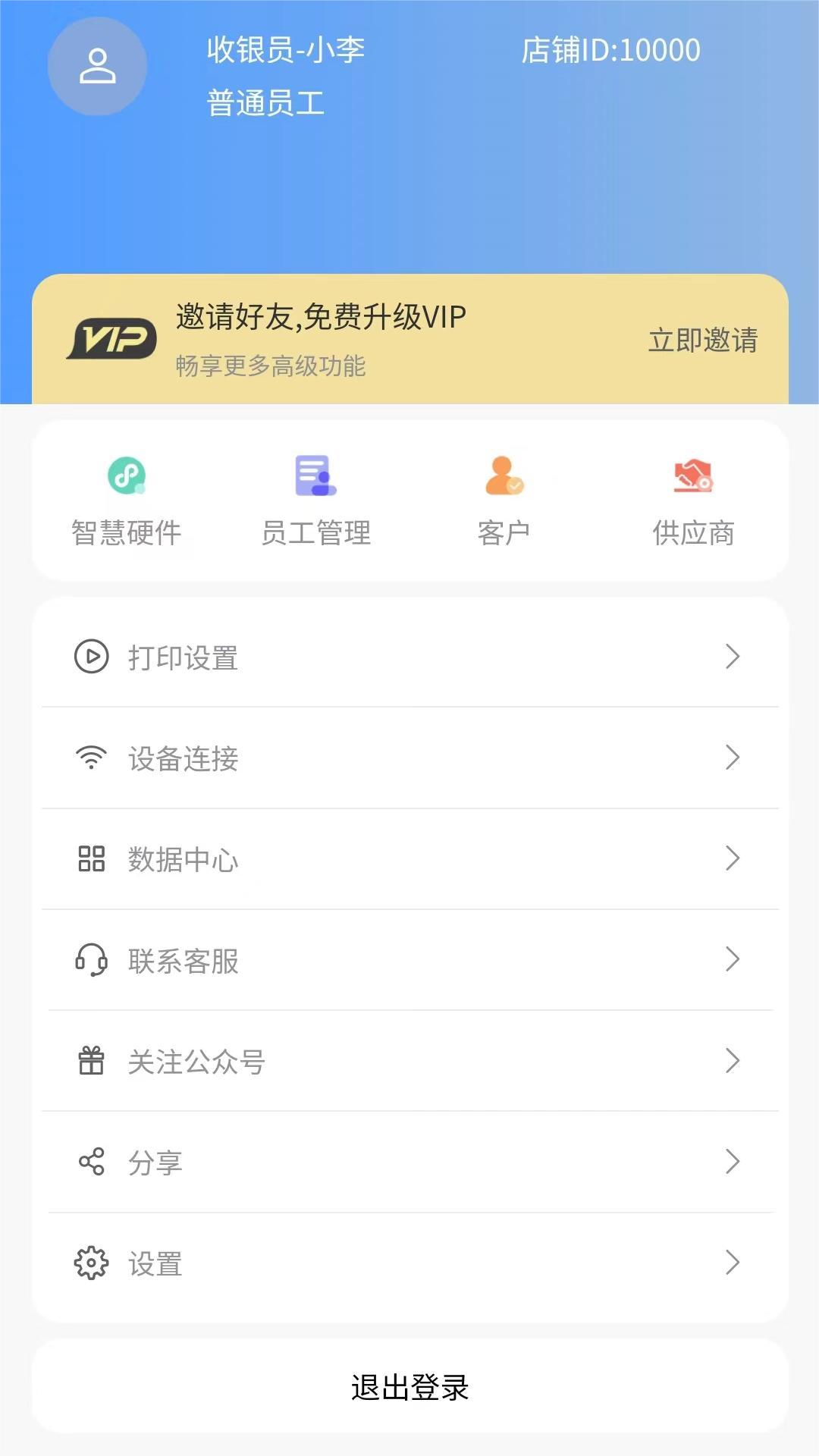Viewport: 819px width, 1456px height.
Task: Expand the 联系客服 row chevron
Action: (x=733, y=959)
